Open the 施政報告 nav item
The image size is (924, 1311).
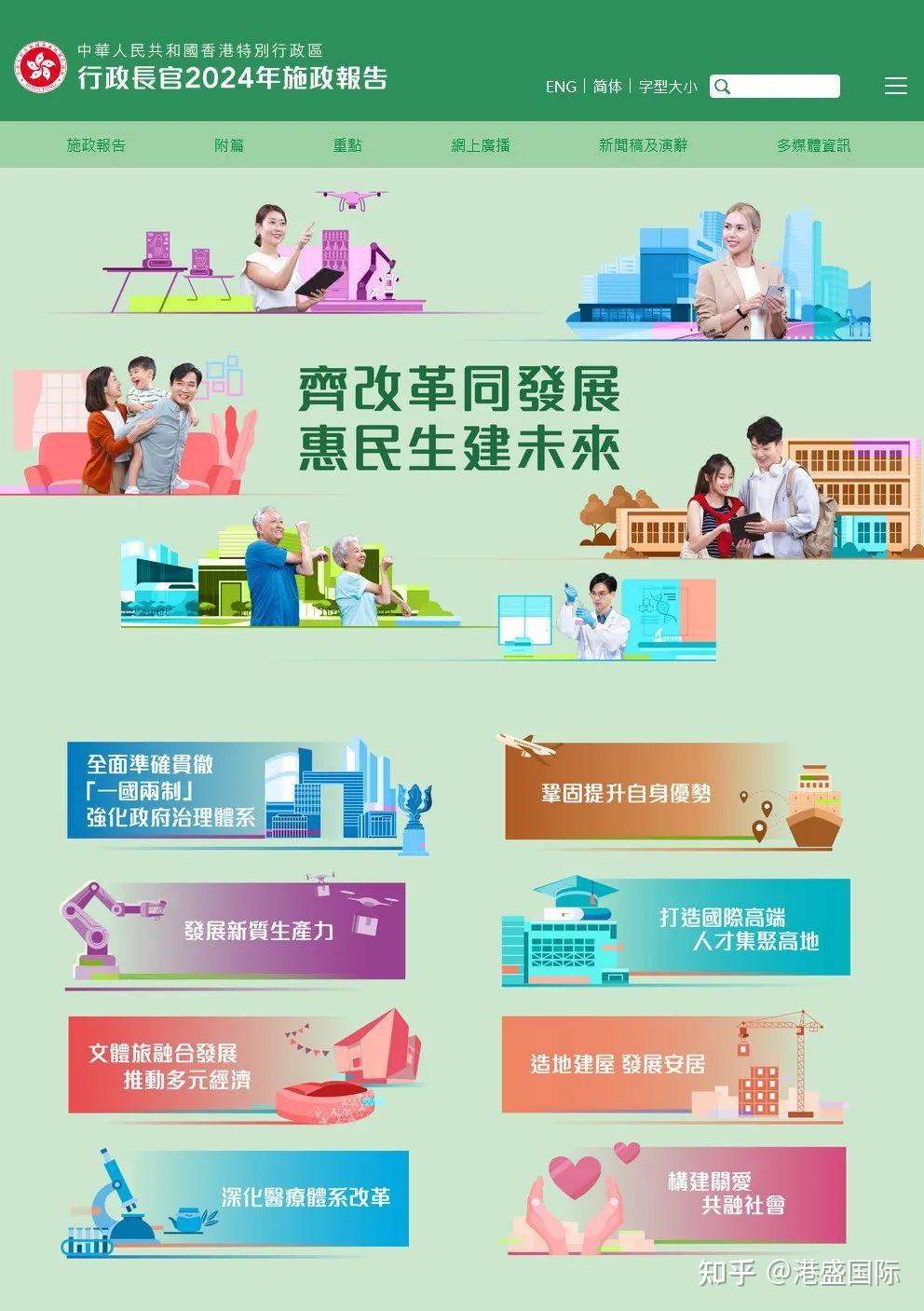(96, 145)
